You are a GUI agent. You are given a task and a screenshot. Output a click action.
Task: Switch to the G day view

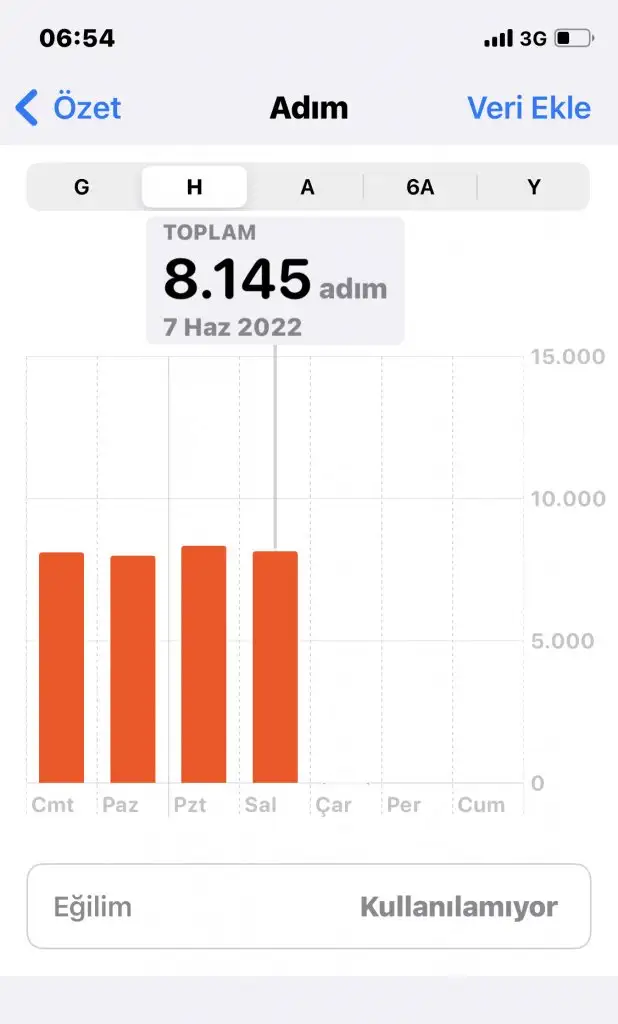point(82,187)
